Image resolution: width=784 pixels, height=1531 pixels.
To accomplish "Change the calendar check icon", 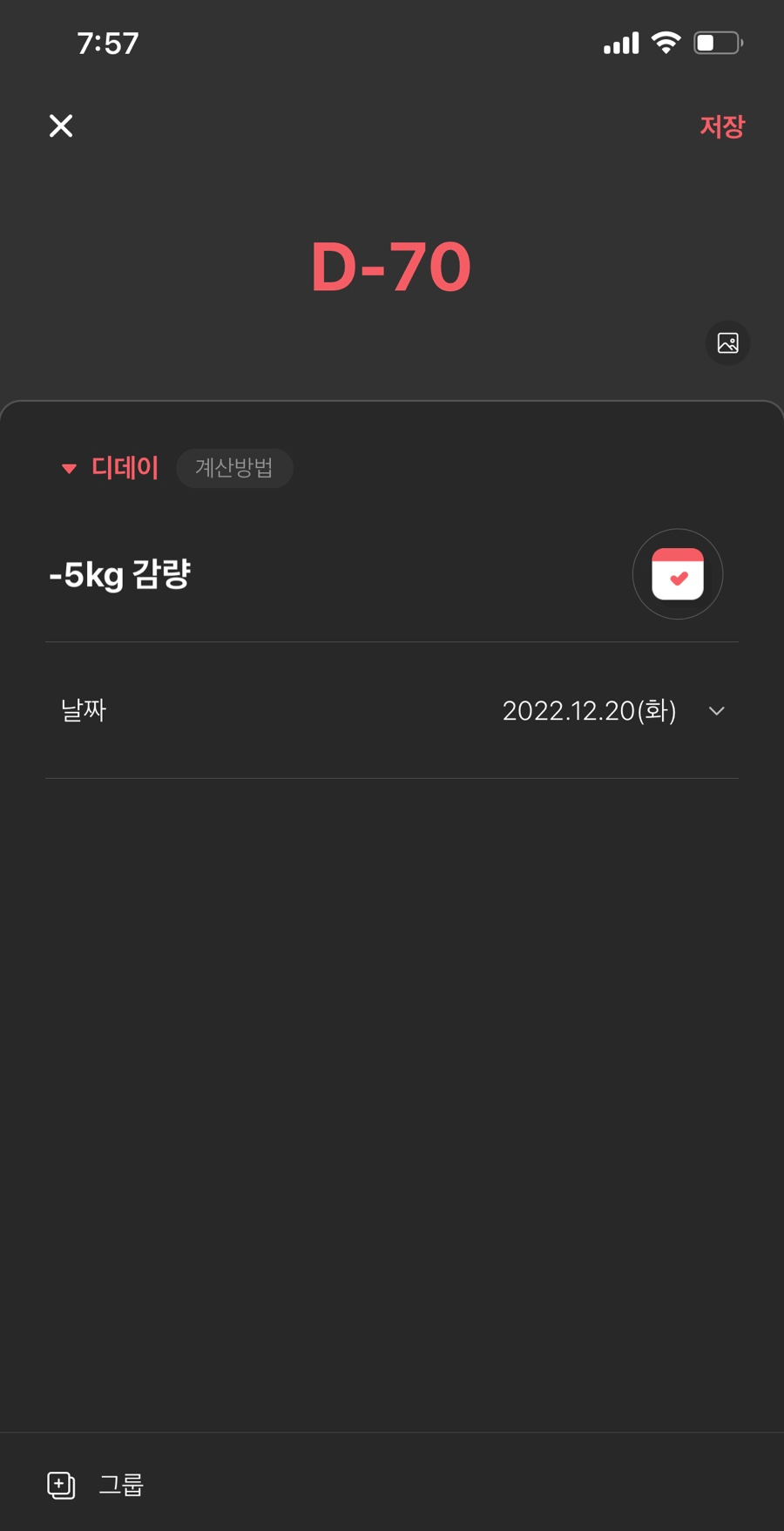I will click(x=677, y=574).
